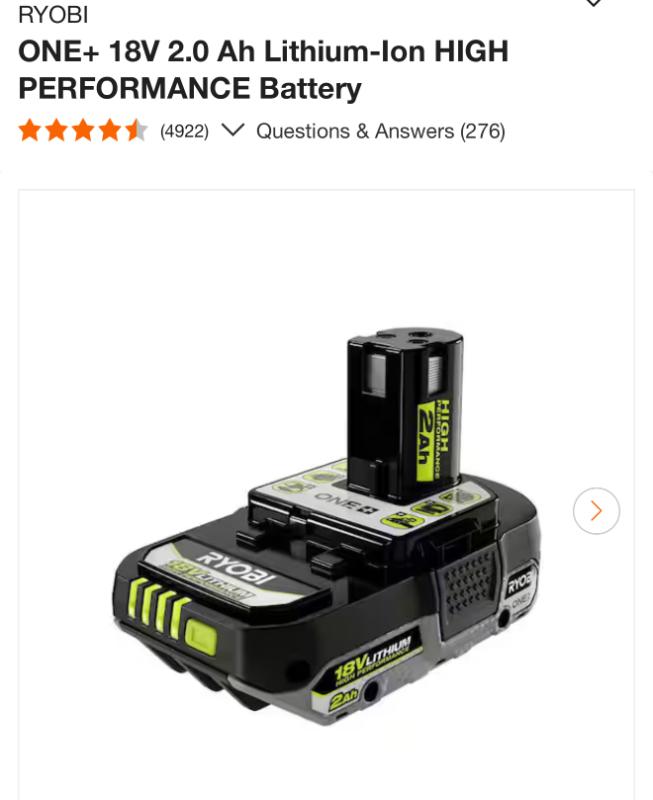
Task: Expand the star ratings dropdown chevron
Action: click(232, 131)
